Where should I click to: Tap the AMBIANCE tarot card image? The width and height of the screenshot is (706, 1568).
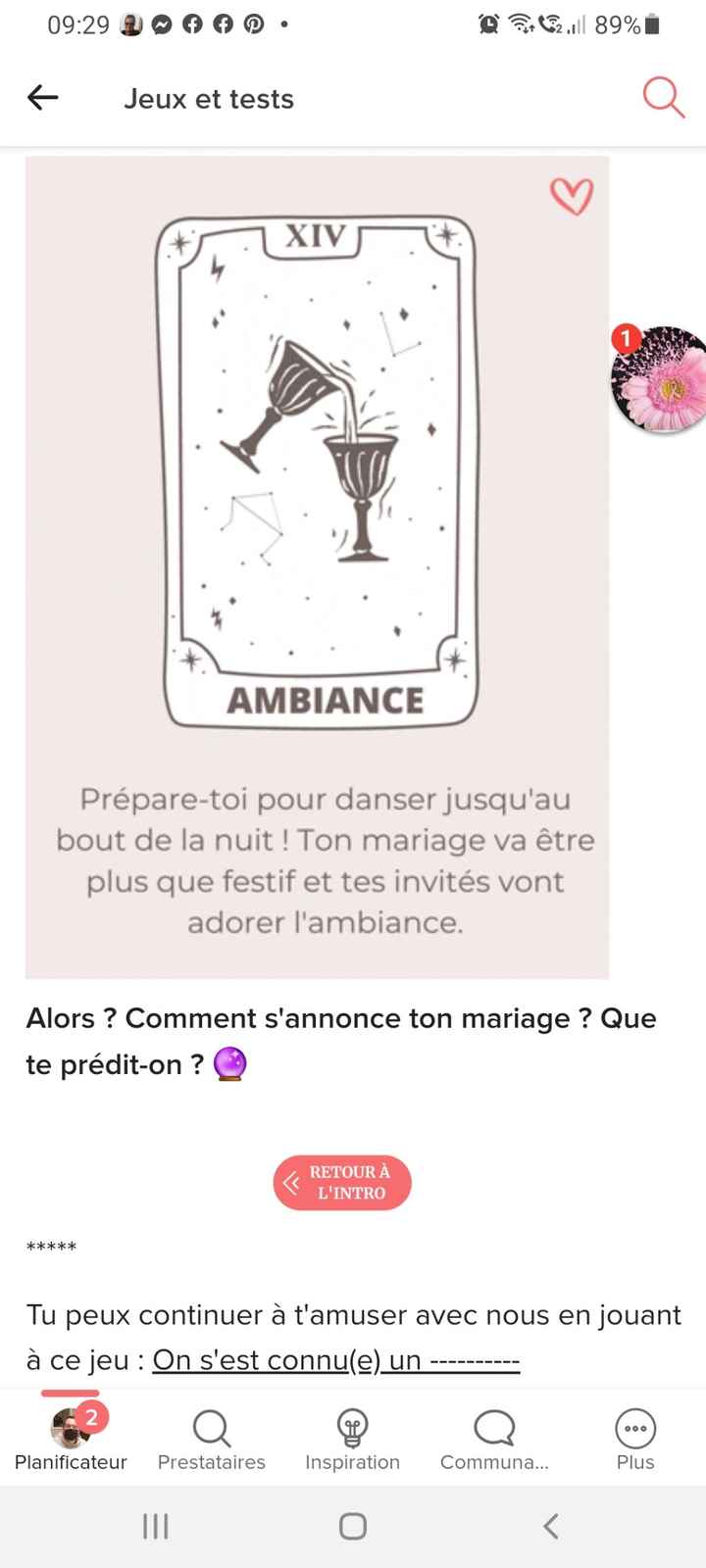[318, 470]
